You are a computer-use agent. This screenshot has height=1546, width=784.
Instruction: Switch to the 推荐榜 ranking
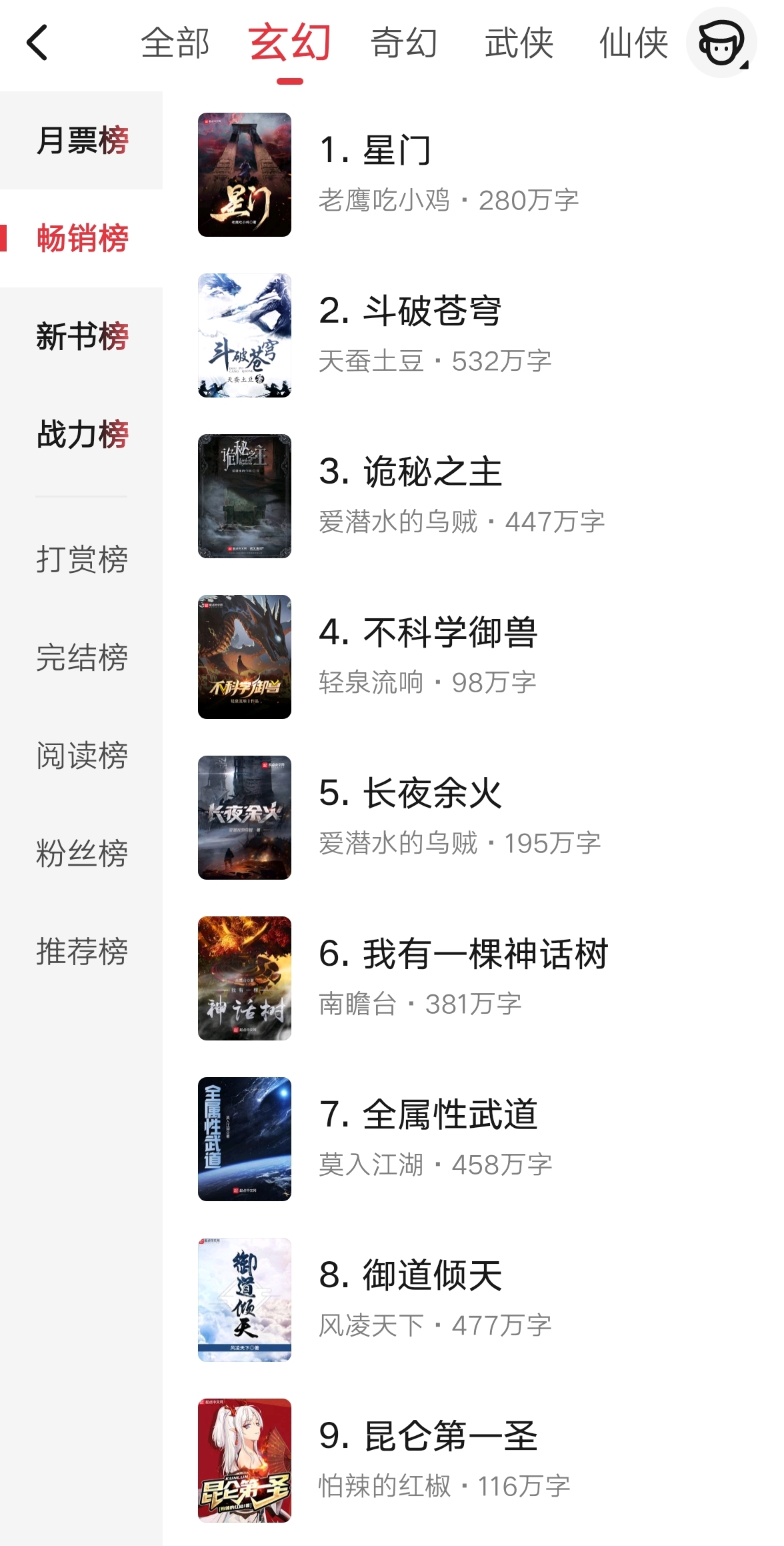pos(82,951)
